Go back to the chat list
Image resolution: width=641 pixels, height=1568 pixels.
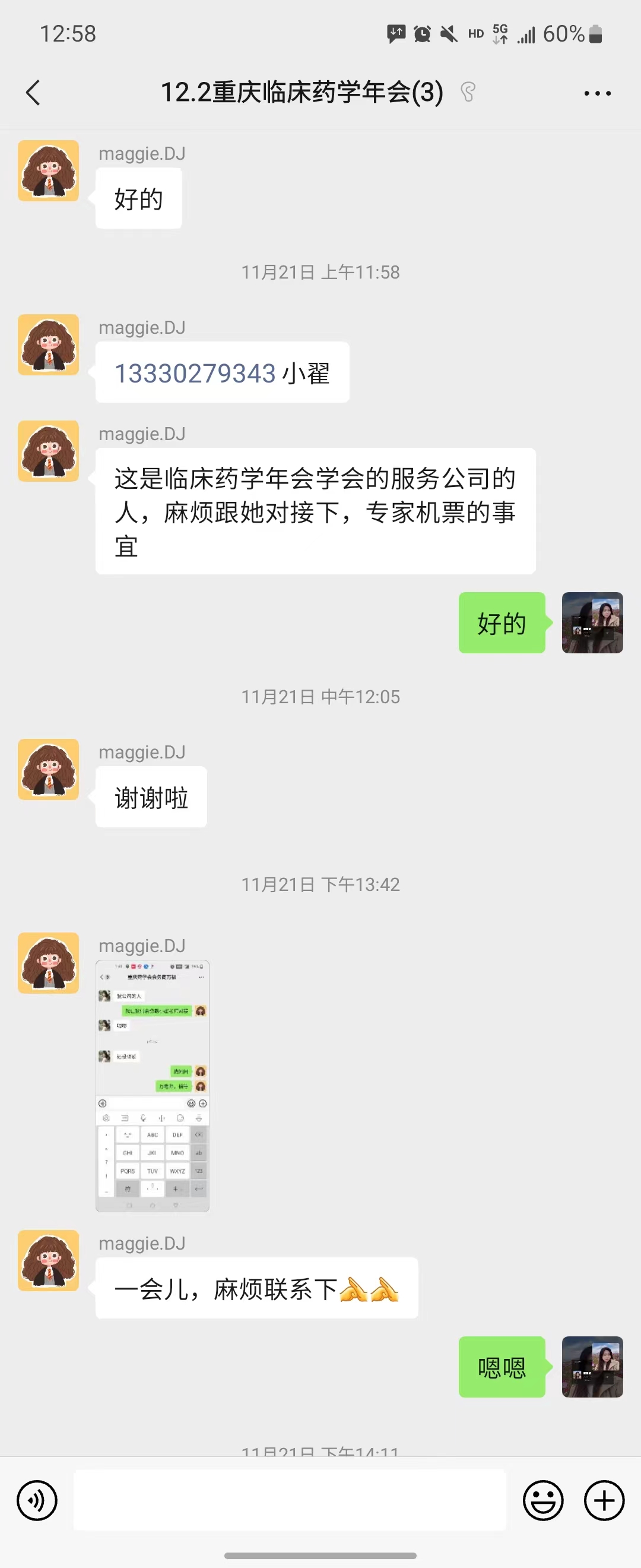[33, 93]
